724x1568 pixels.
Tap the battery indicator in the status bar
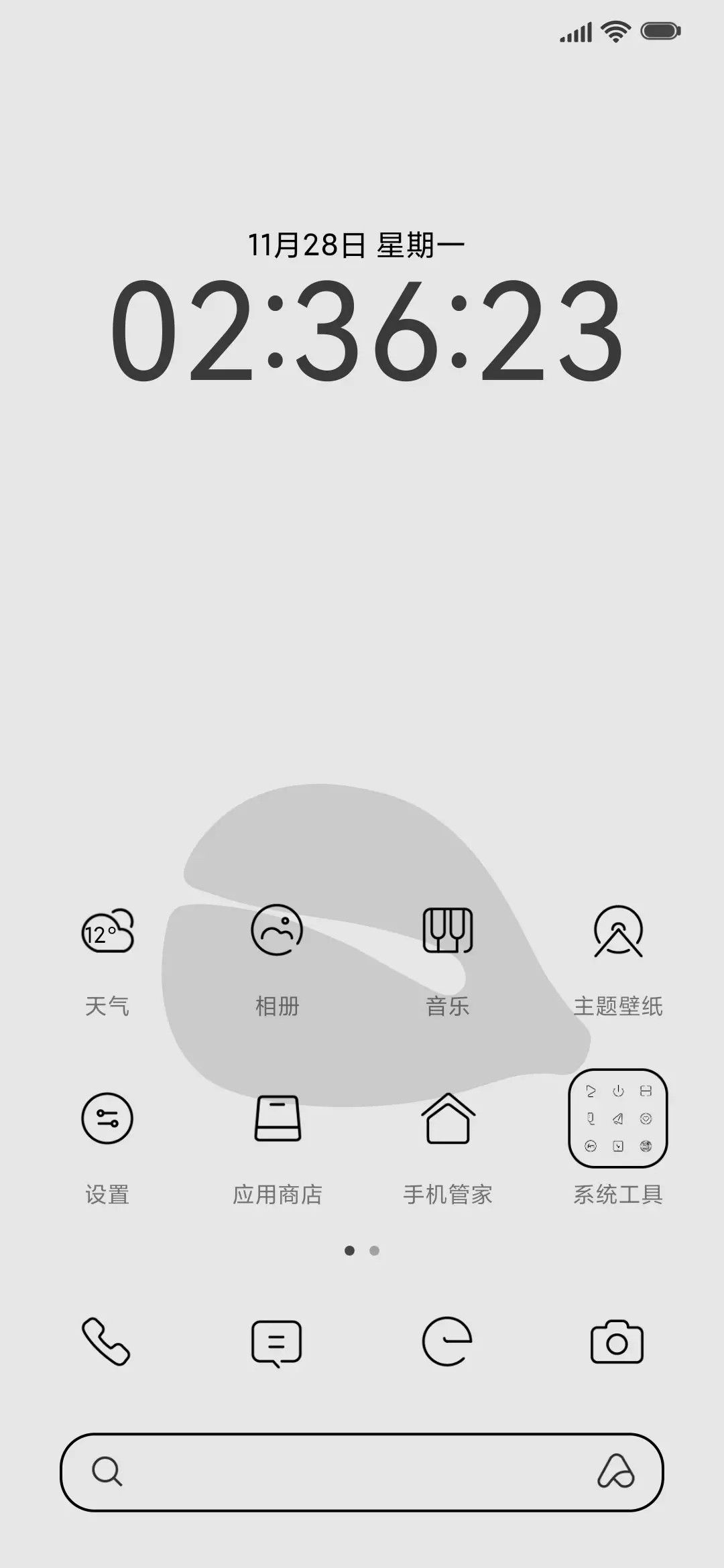pyautogui.click(x=659, y=30)
